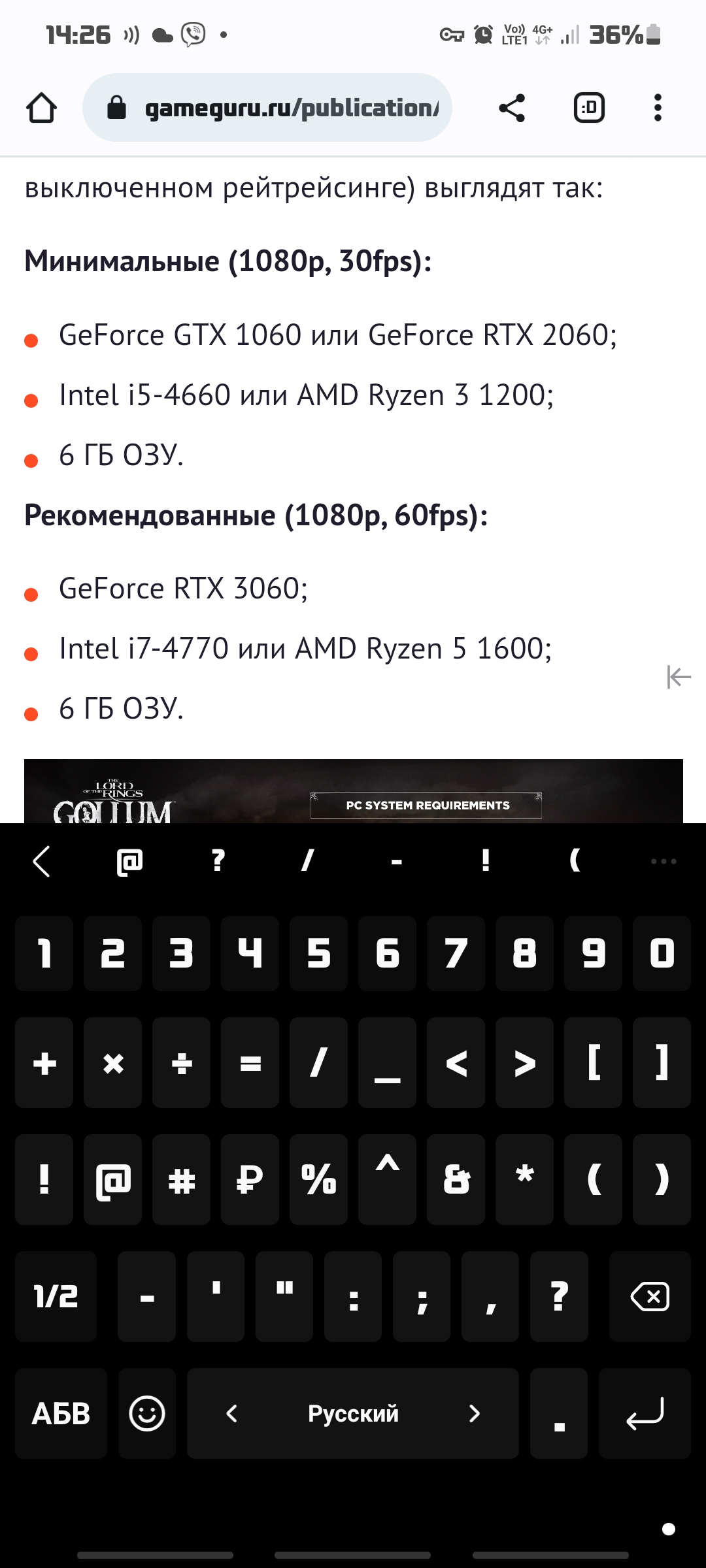Switch to symbols page 1/2
This screenshot has width=706, height=1568.
(x=56, y=1296)
